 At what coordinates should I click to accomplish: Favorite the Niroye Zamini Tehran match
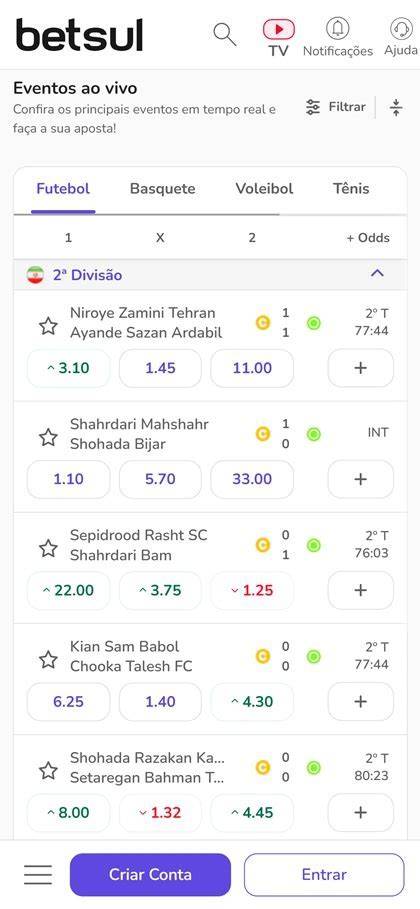(49, 326)
